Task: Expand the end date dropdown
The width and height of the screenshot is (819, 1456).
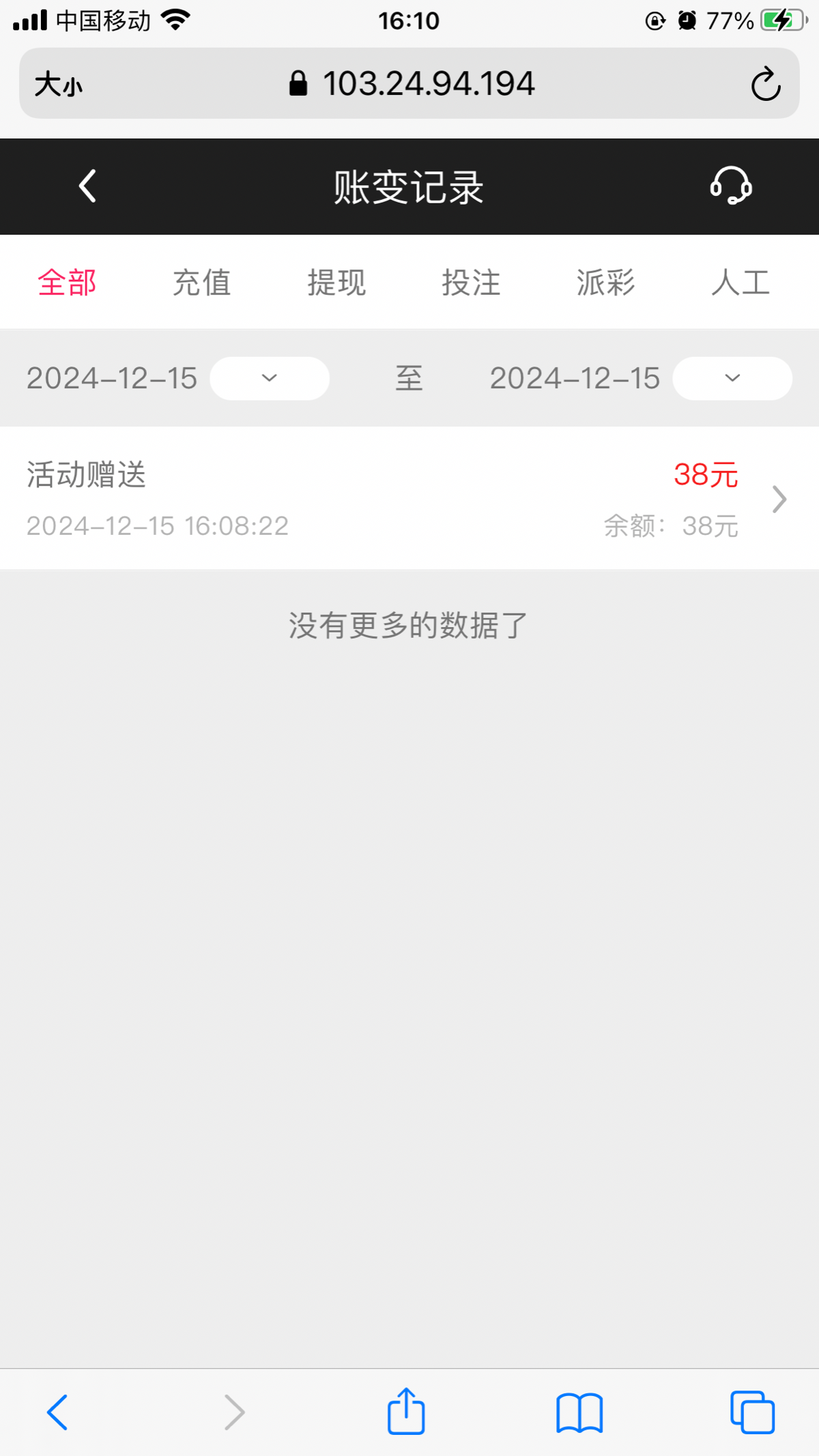Action: pyautogui.click(x=732, y=378)
